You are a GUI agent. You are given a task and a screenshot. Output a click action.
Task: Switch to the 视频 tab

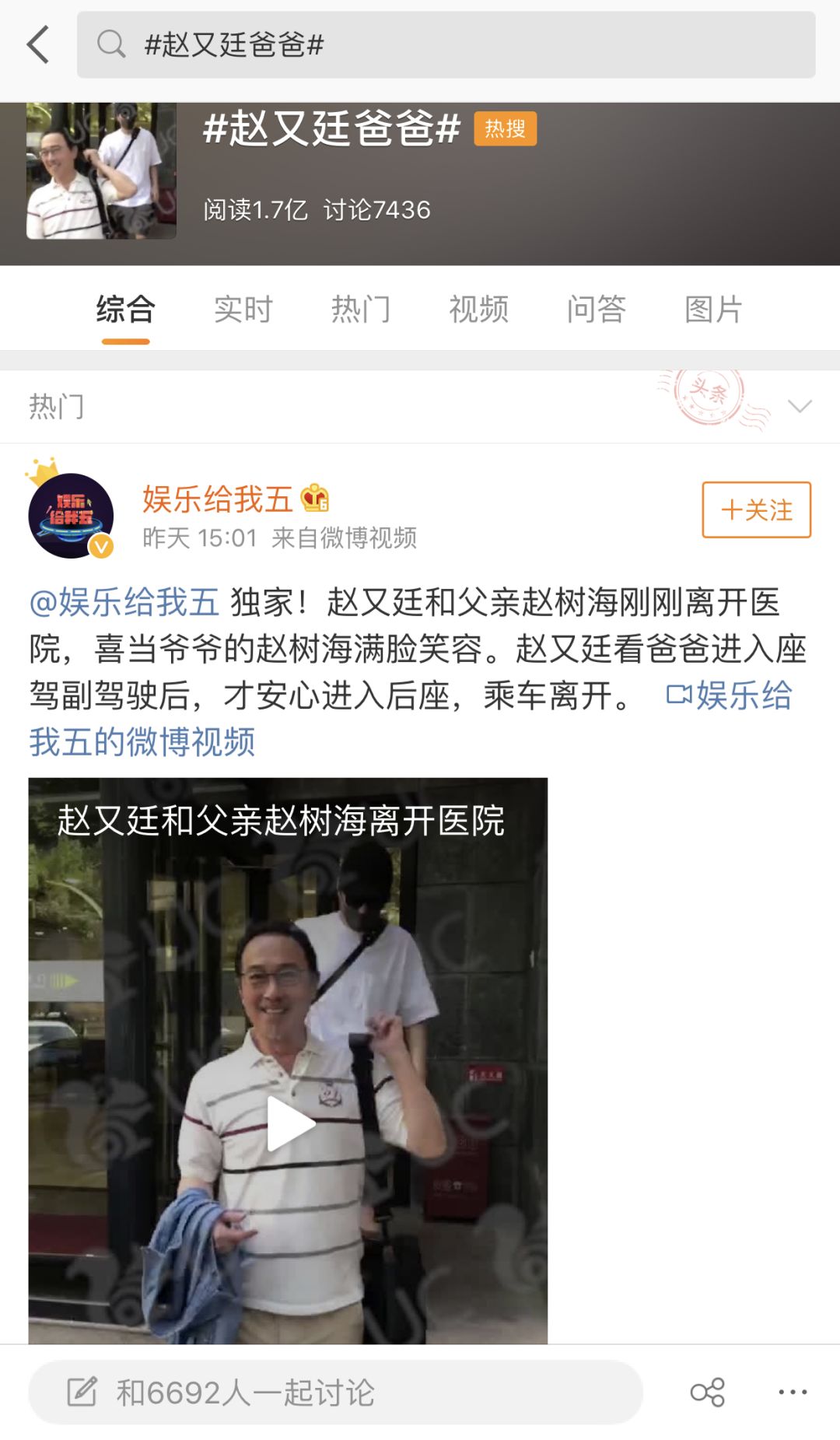tap(478, 309)
